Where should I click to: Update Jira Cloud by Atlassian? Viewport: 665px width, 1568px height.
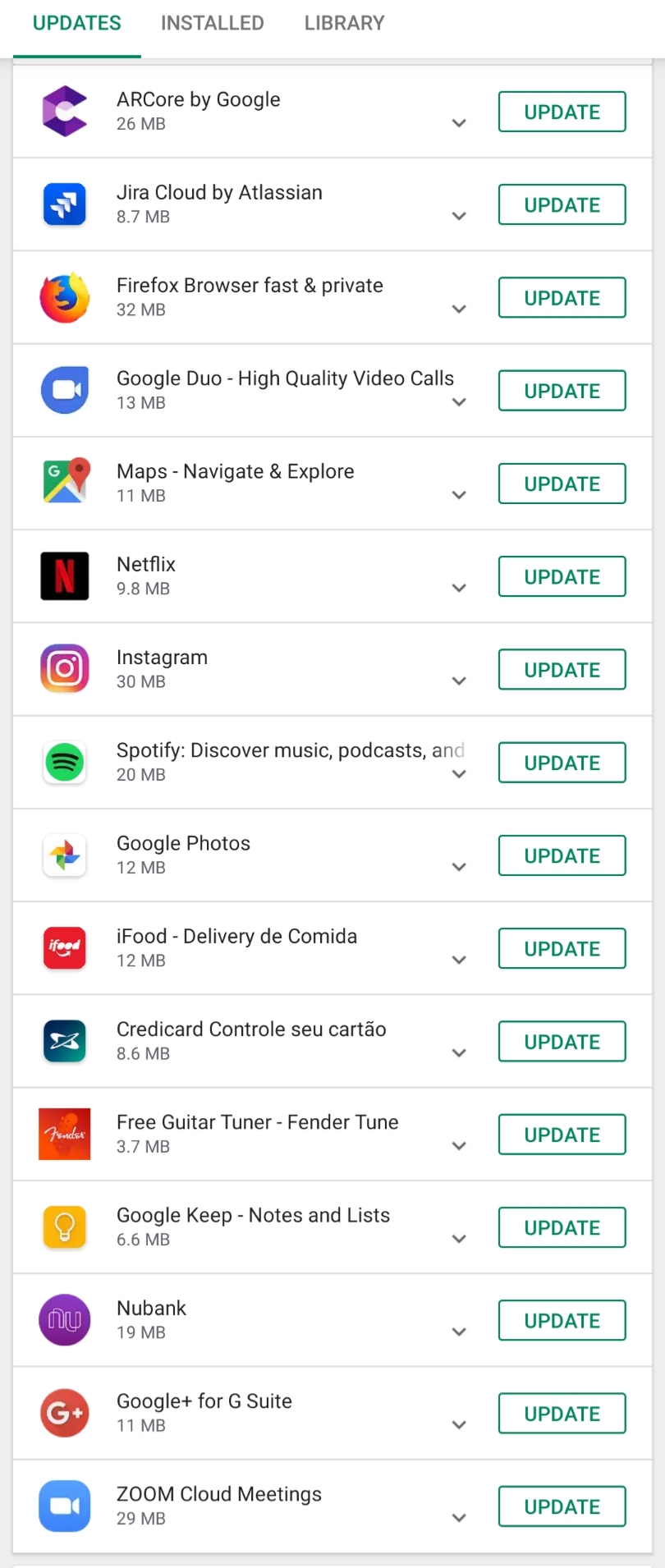(562, 204)
